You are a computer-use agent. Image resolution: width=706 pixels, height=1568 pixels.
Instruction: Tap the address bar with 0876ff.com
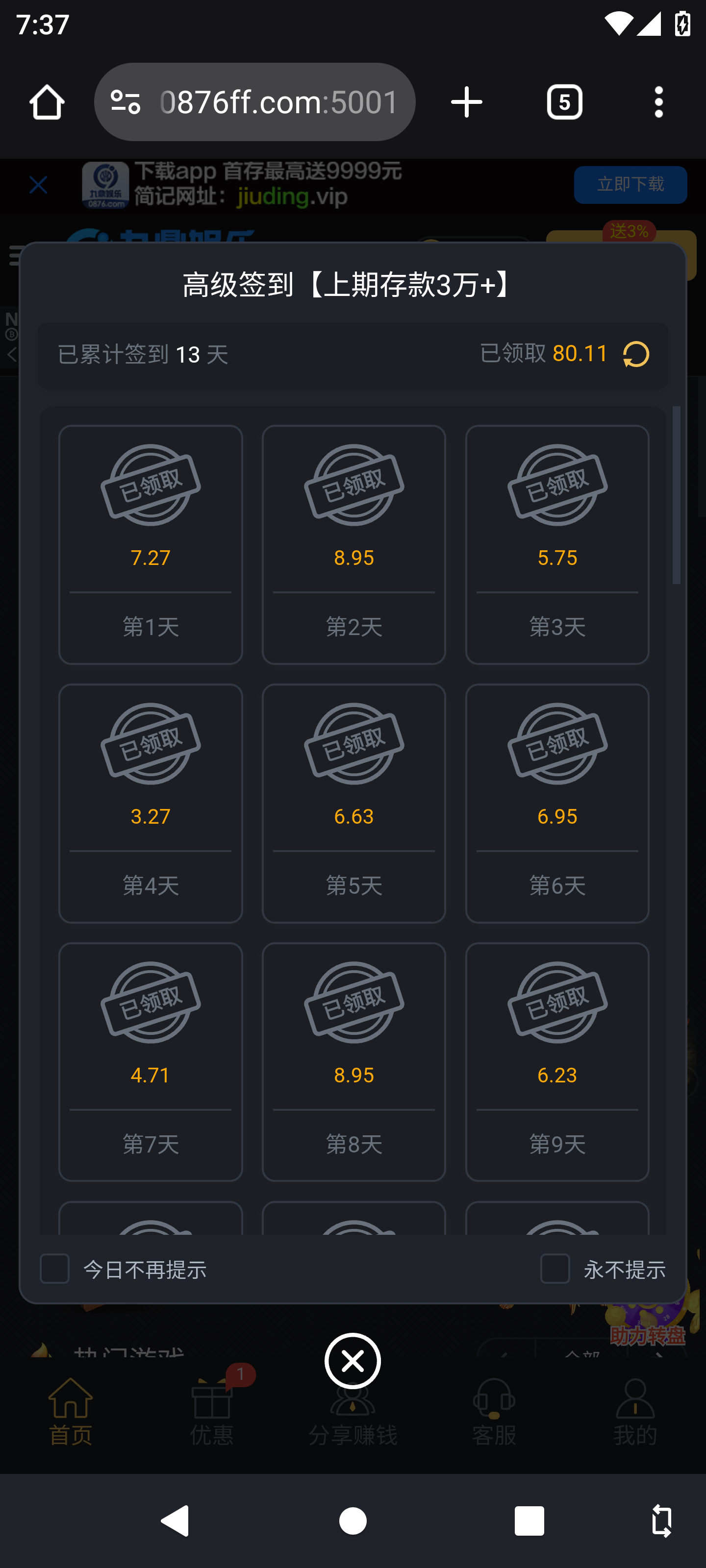(x=278, y=102)
